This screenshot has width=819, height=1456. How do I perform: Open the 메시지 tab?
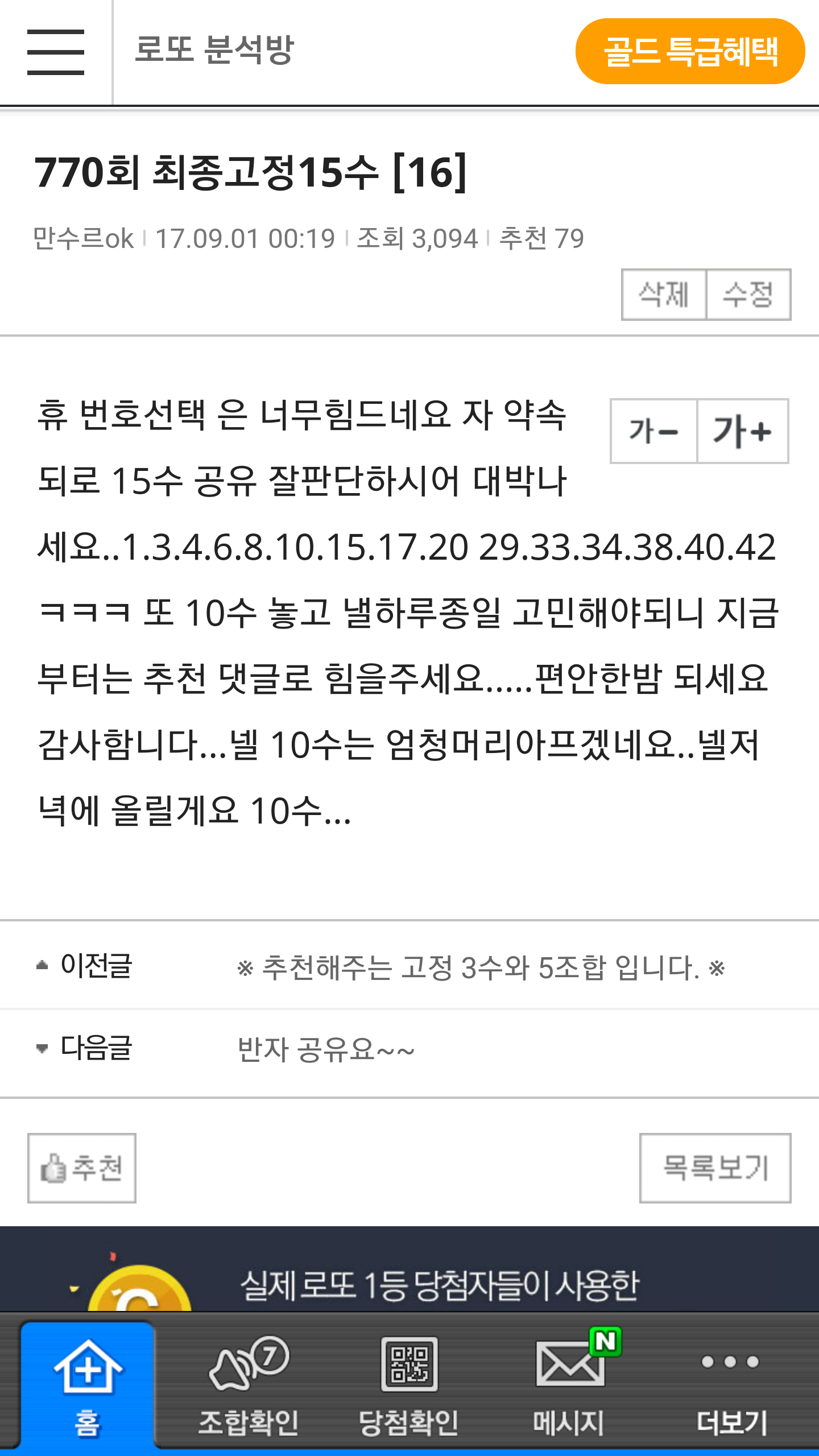click(569, 1385)
